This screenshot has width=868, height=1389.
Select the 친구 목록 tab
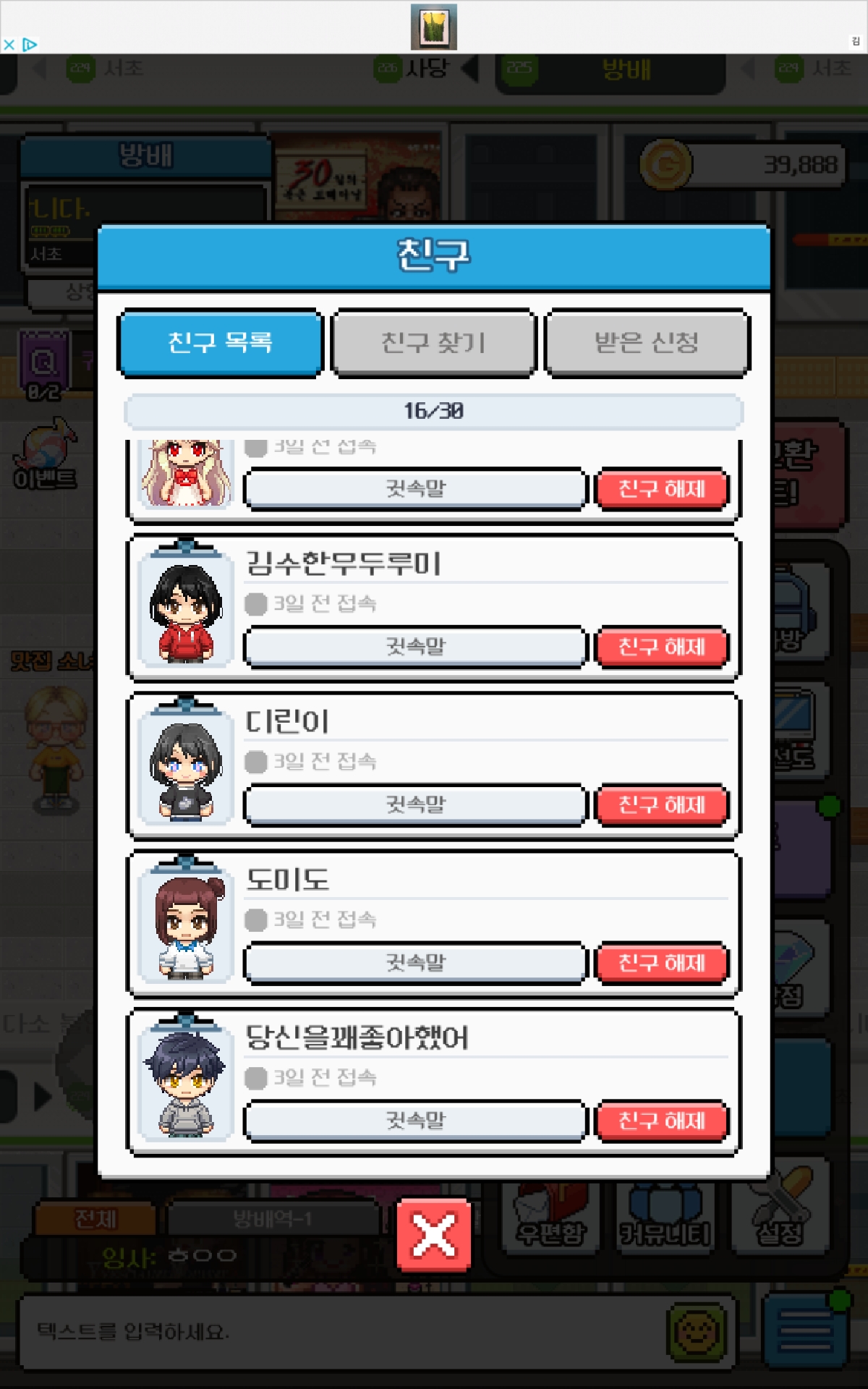coord(220,343)
